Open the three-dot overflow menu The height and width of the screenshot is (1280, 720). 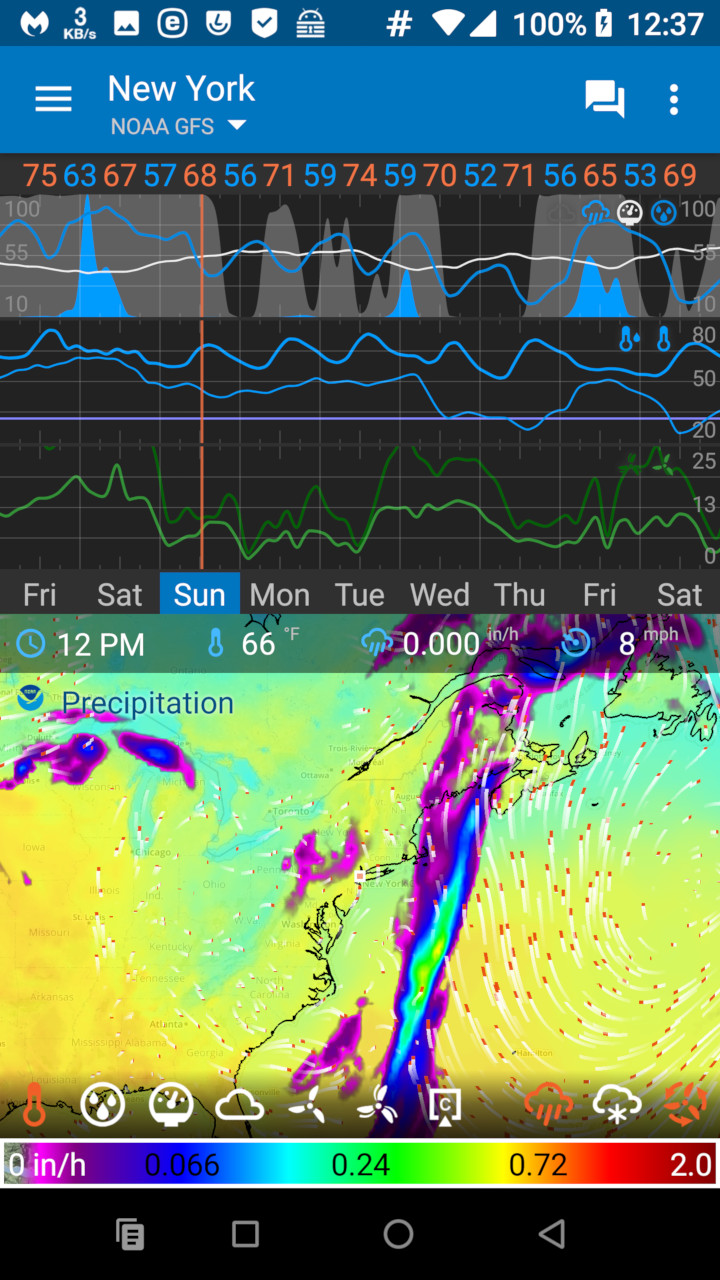[674, 99]
